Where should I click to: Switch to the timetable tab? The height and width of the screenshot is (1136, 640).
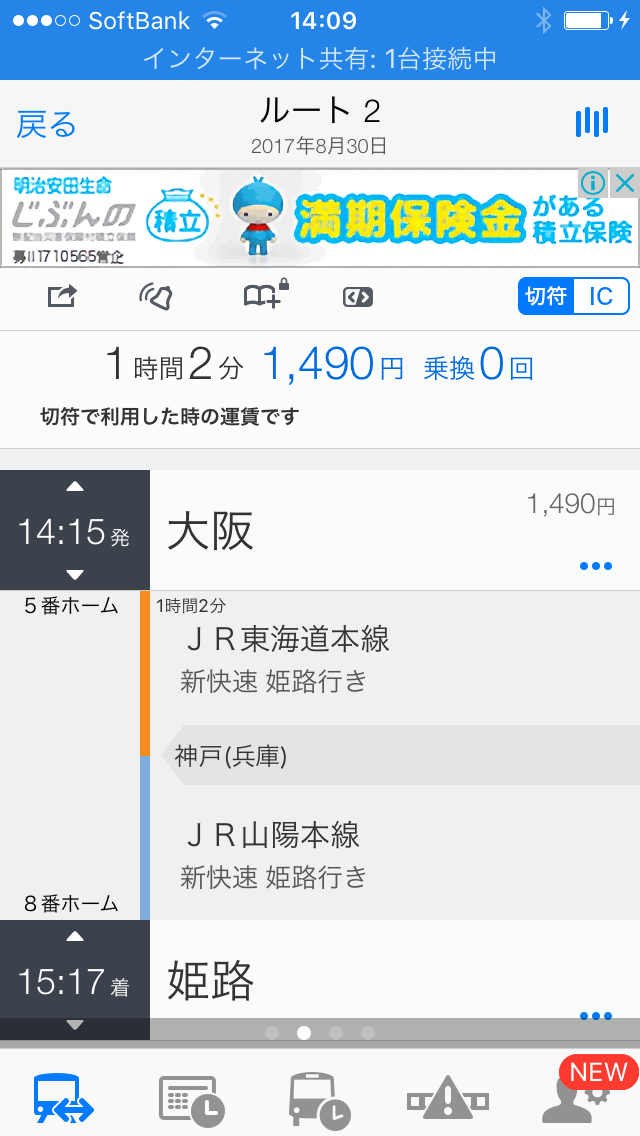tap(191, 1097)
